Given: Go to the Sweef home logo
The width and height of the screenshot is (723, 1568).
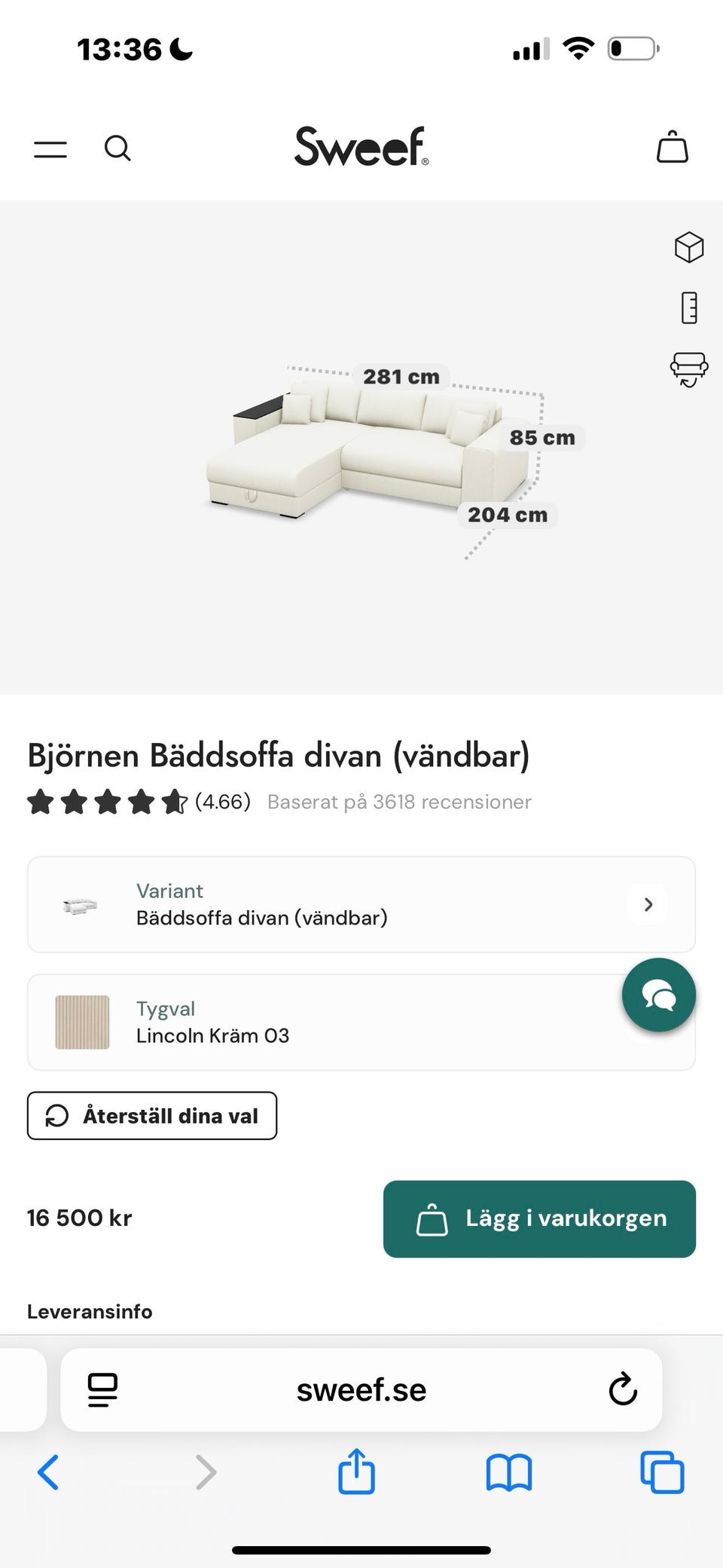Looking at the screenshot, I should (361, 146).
